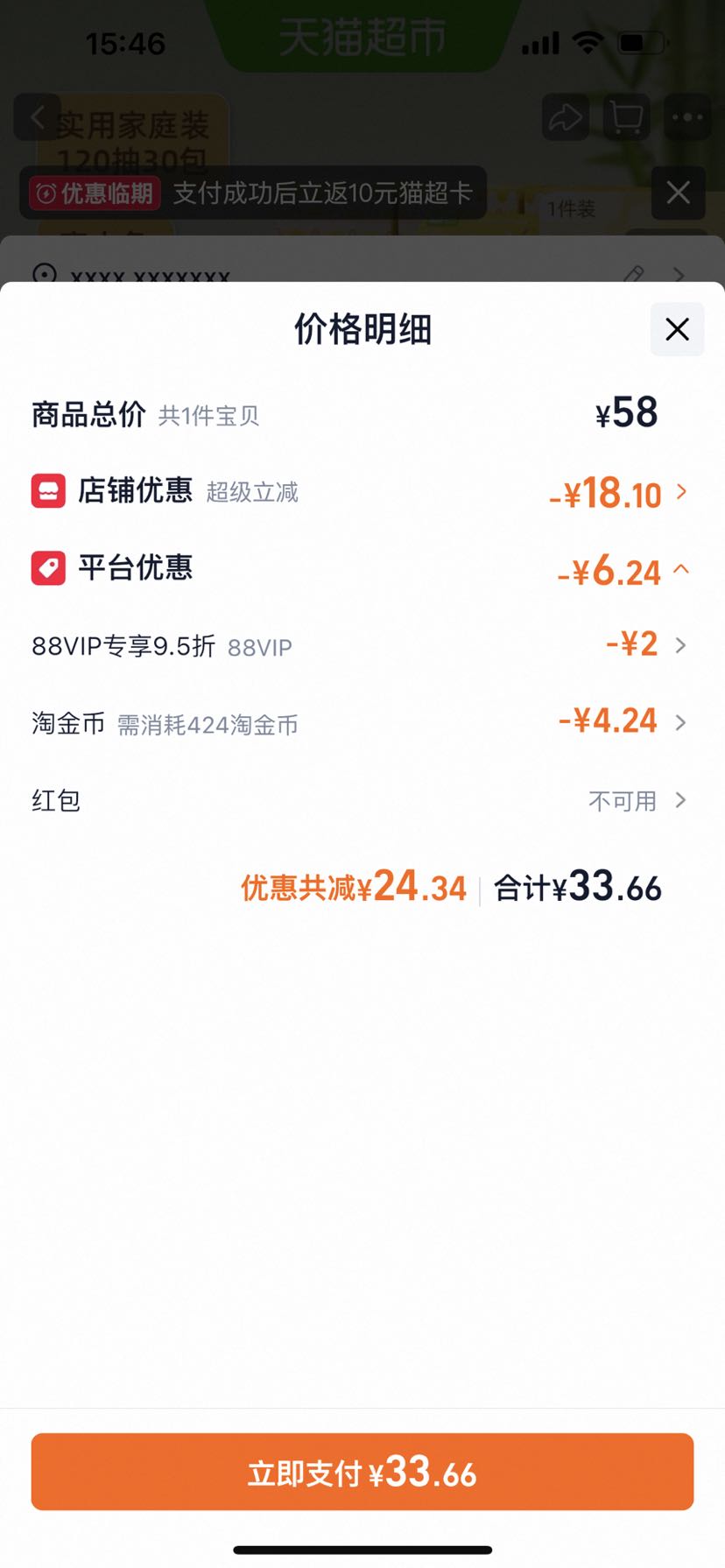The height and width of the screenshot is (1568, 725).
Task: Close the 价格明细 price details sheet
Action: click(x=677, y=329)
